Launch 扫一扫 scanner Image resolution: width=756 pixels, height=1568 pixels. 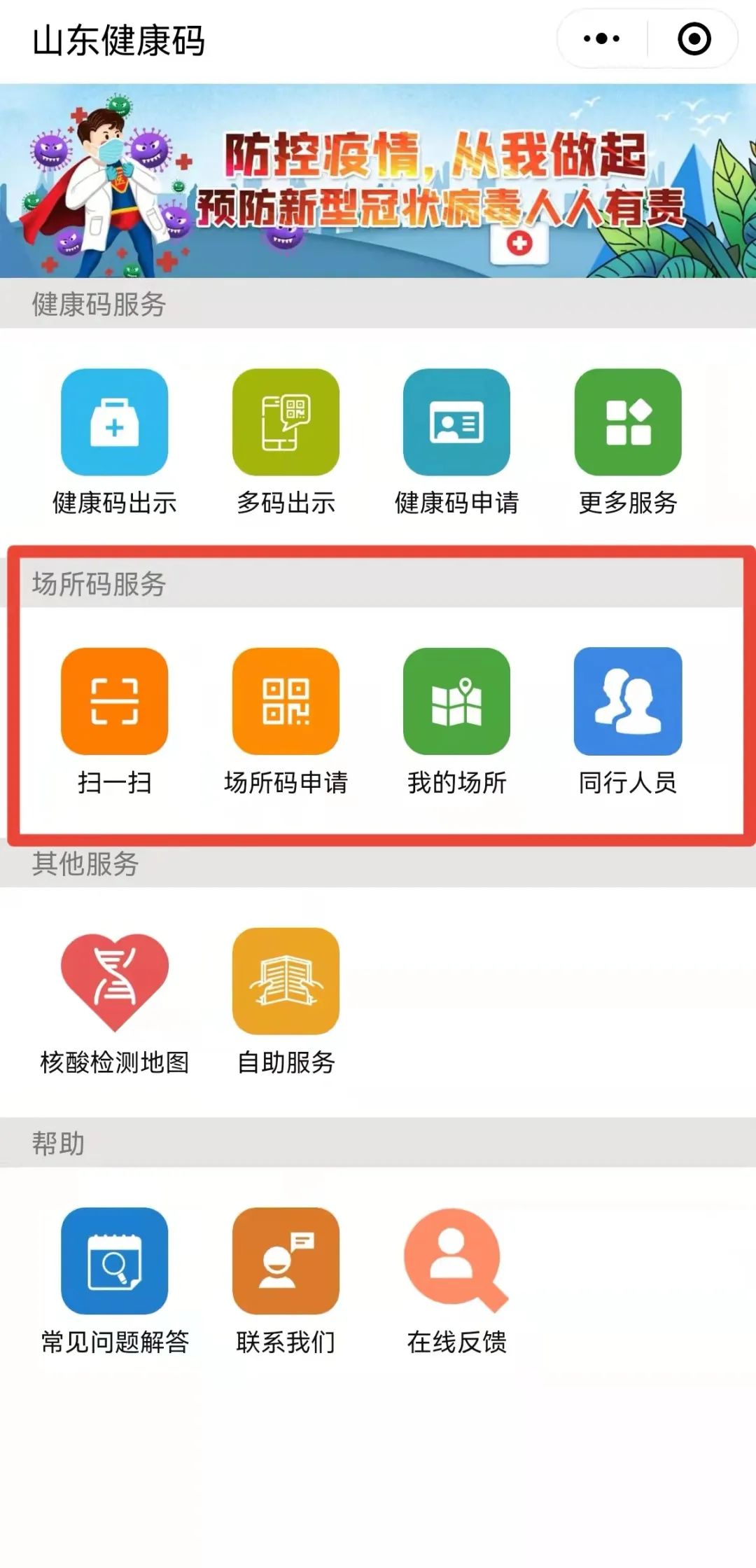(114, 701)
